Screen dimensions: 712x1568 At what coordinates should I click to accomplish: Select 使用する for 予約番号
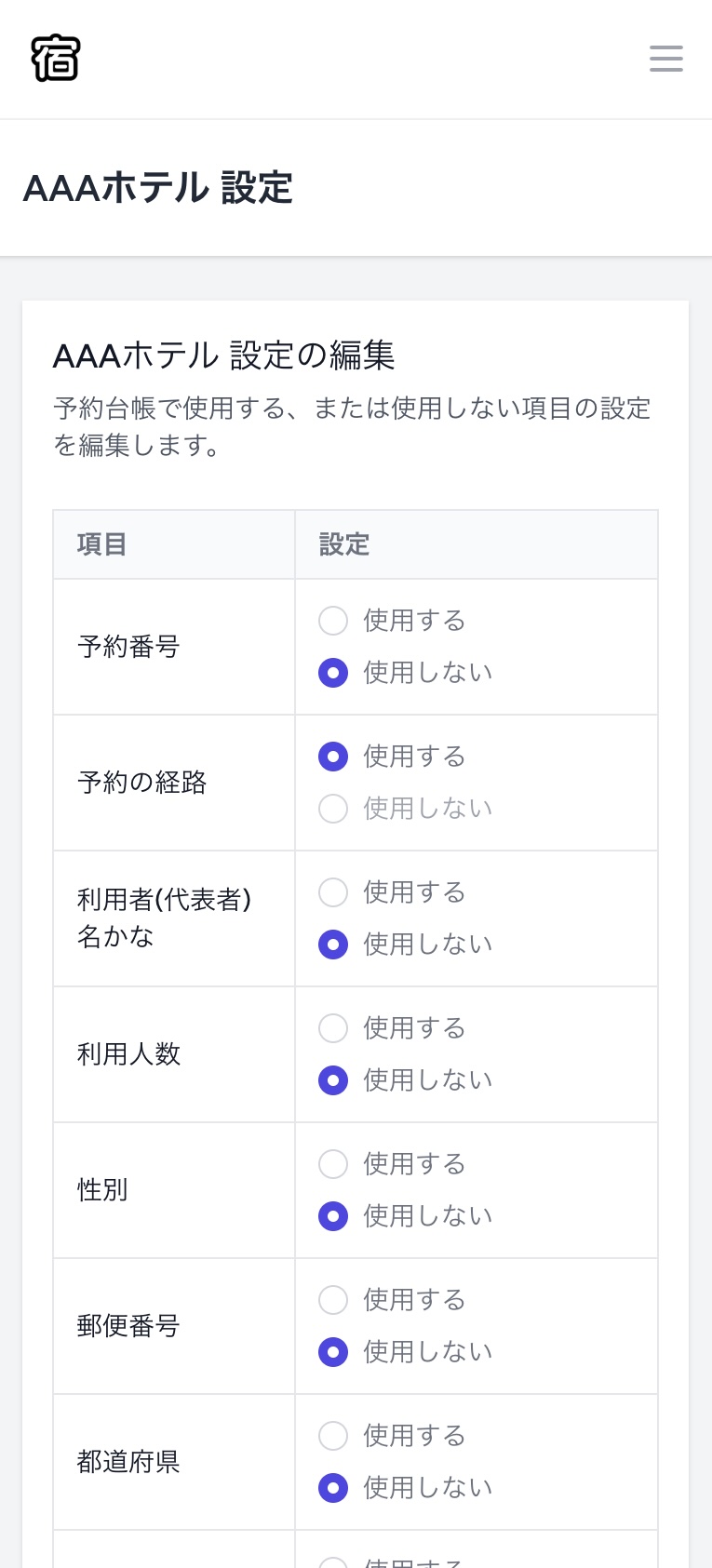(x=333, y=621)
